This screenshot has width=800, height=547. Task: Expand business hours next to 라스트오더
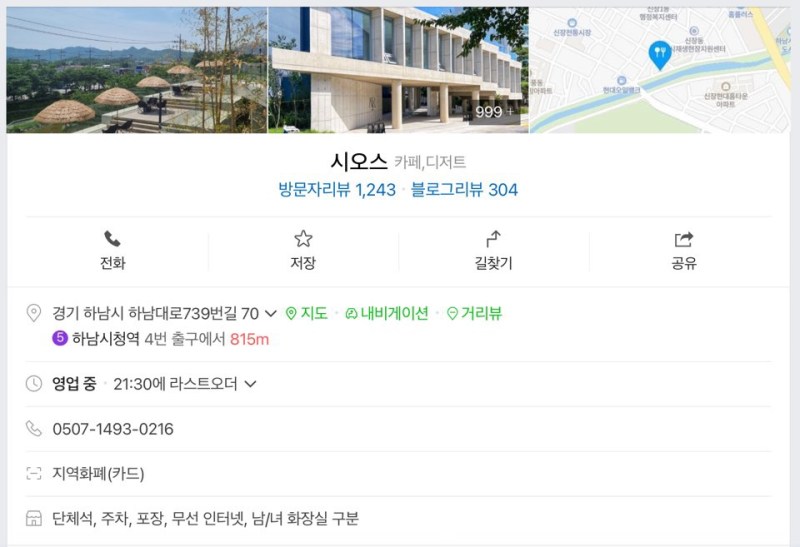[x=250, y=384]
